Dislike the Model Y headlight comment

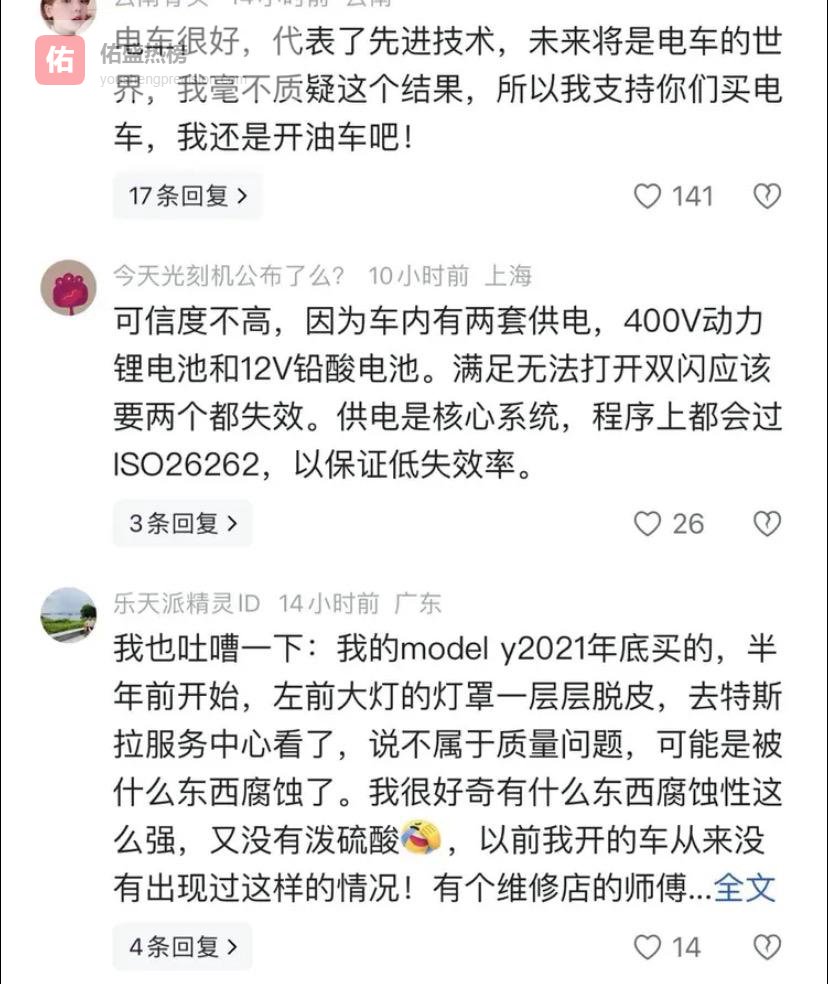point(766,946)
